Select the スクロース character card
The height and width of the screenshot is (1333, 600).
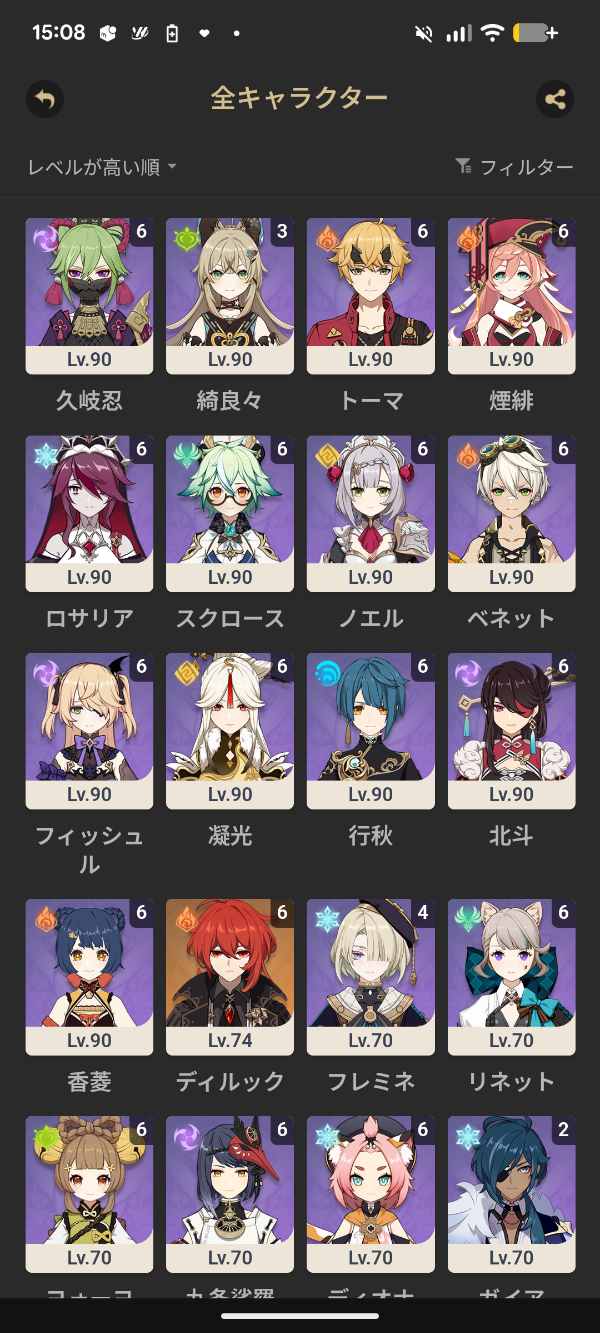pyautogui.click(x=230, y=514)
